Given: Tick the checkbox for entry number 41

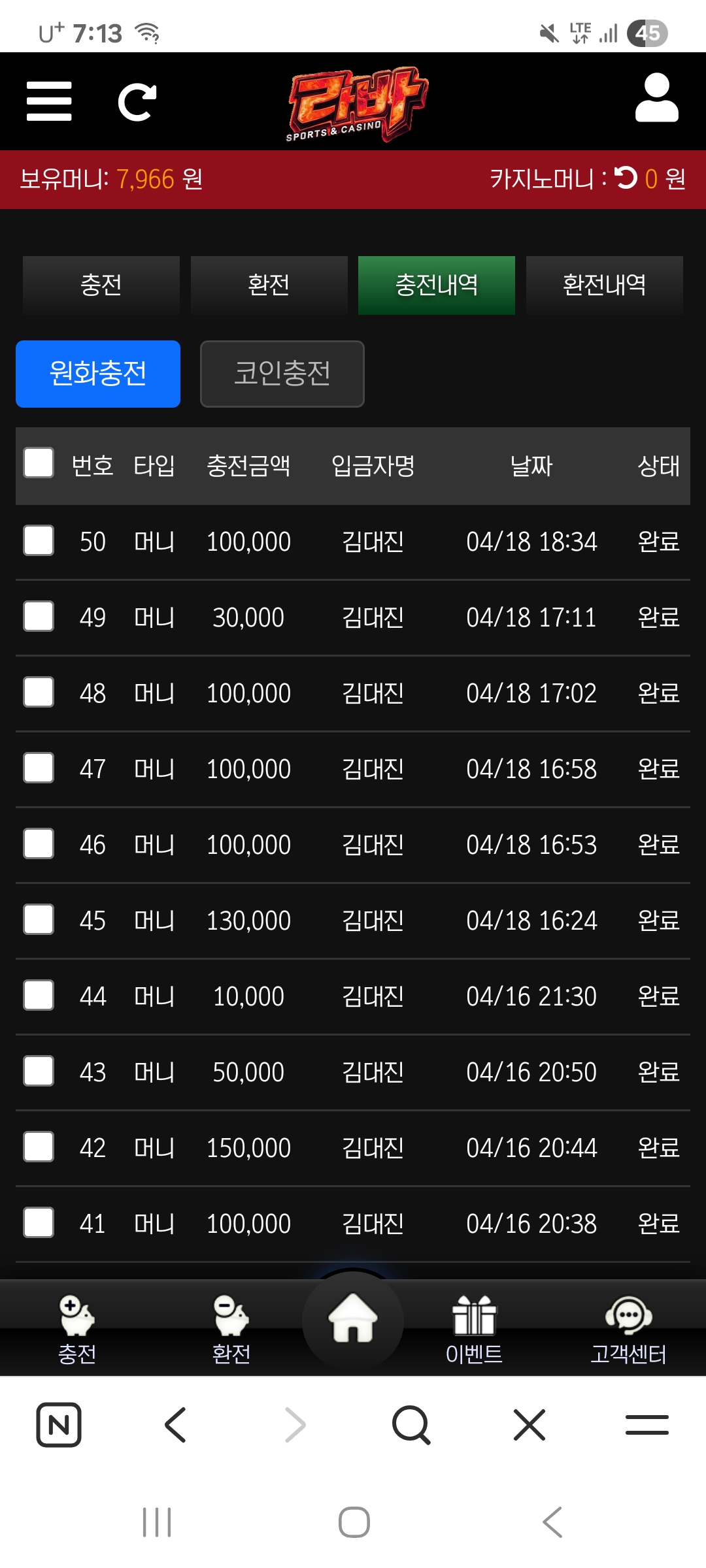Looking at the screenshot, I should coord(39,1223).
